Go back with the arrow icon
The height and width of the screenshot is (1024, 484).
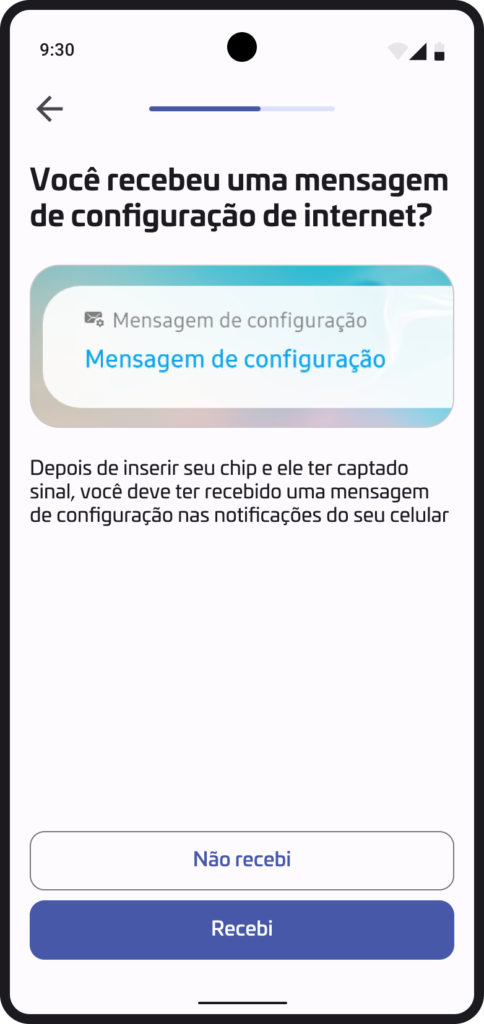[x=50, y=109]
